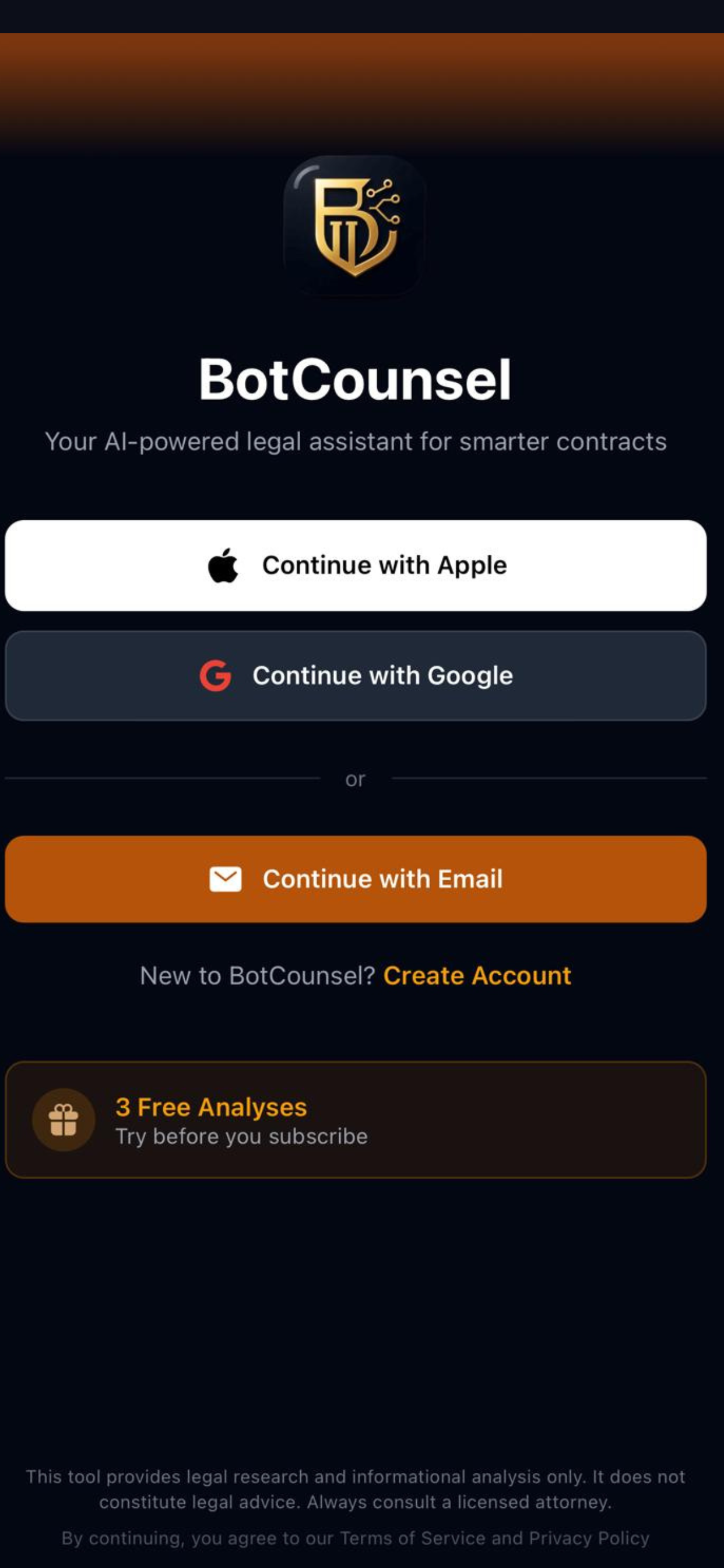Click the BotCounsel shield logo

point(356,228)
